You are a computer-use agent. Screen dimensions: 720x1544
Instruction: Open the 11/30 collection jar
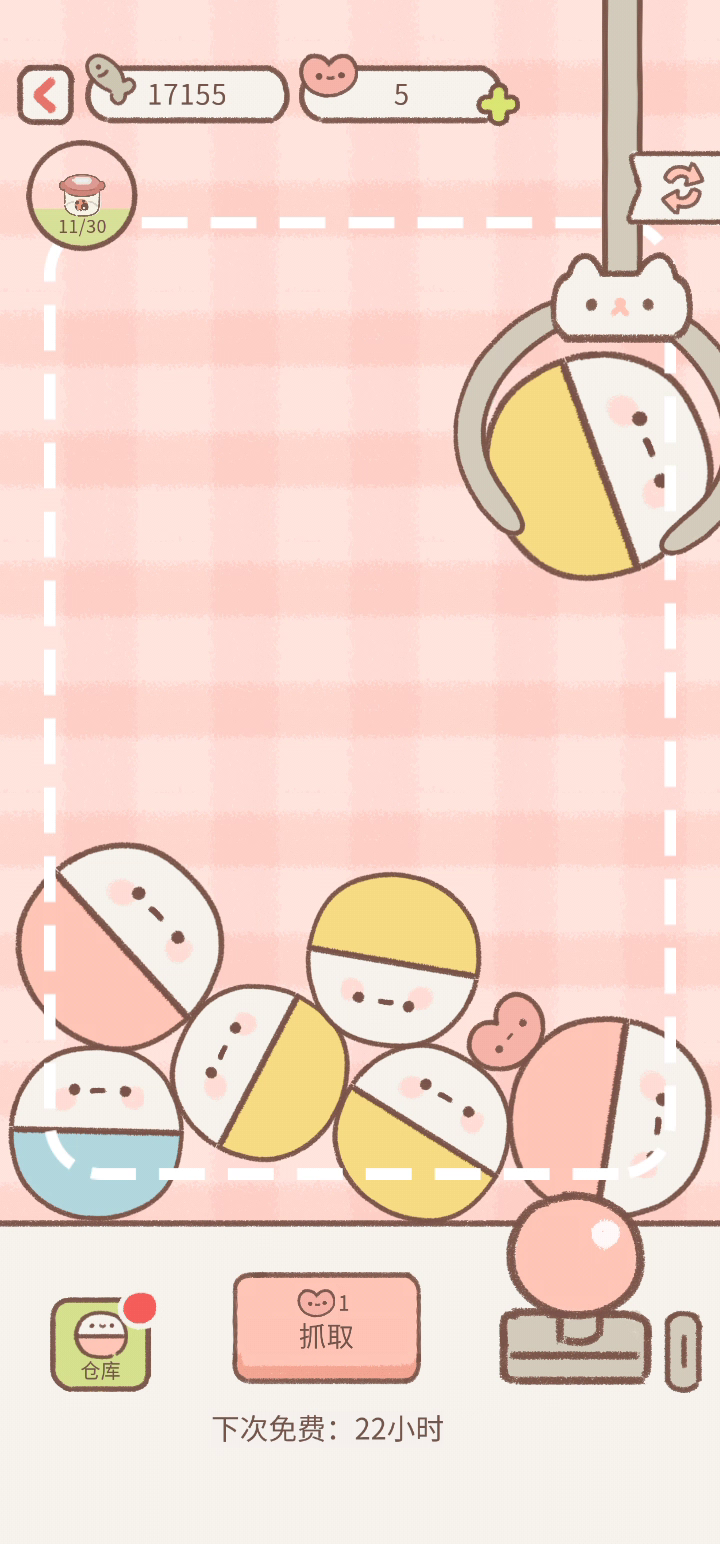[82, 196]
